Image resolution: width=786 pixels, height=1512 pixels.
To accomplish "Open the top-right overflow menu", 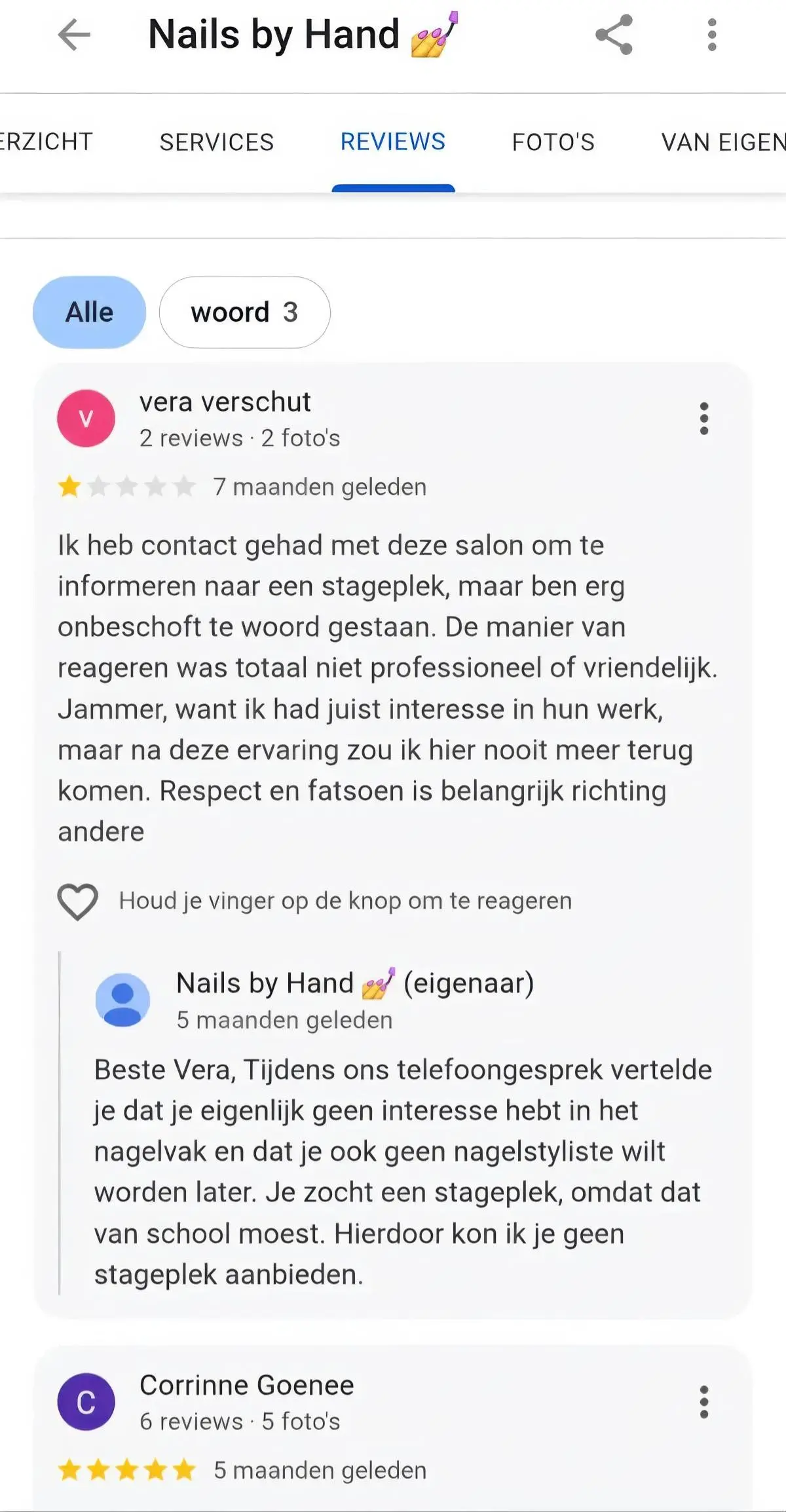I will (x=712, y=35).
